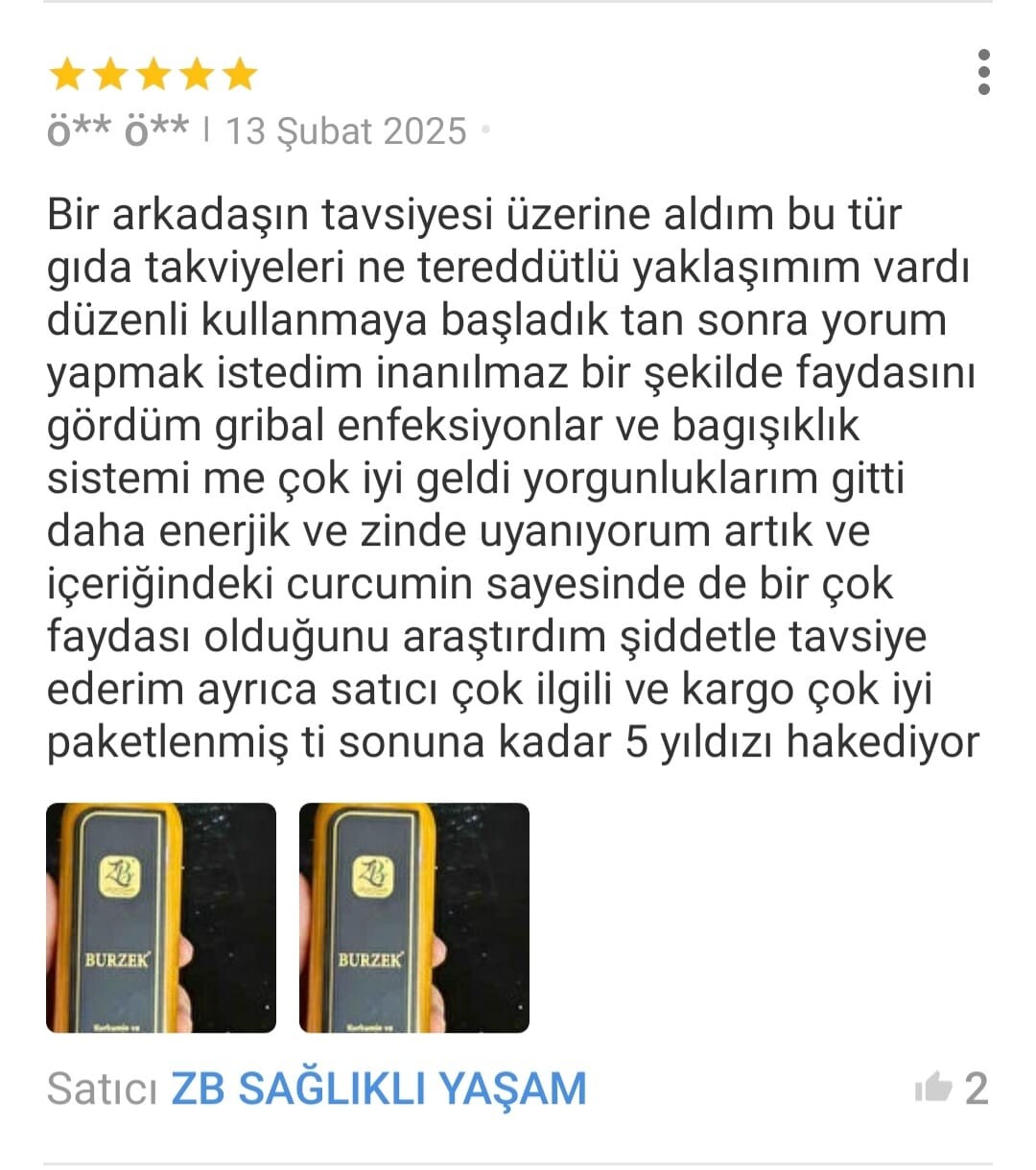Visit seller ZB SAĞLIKLI YAŞAM

(x=378, y=1088)
